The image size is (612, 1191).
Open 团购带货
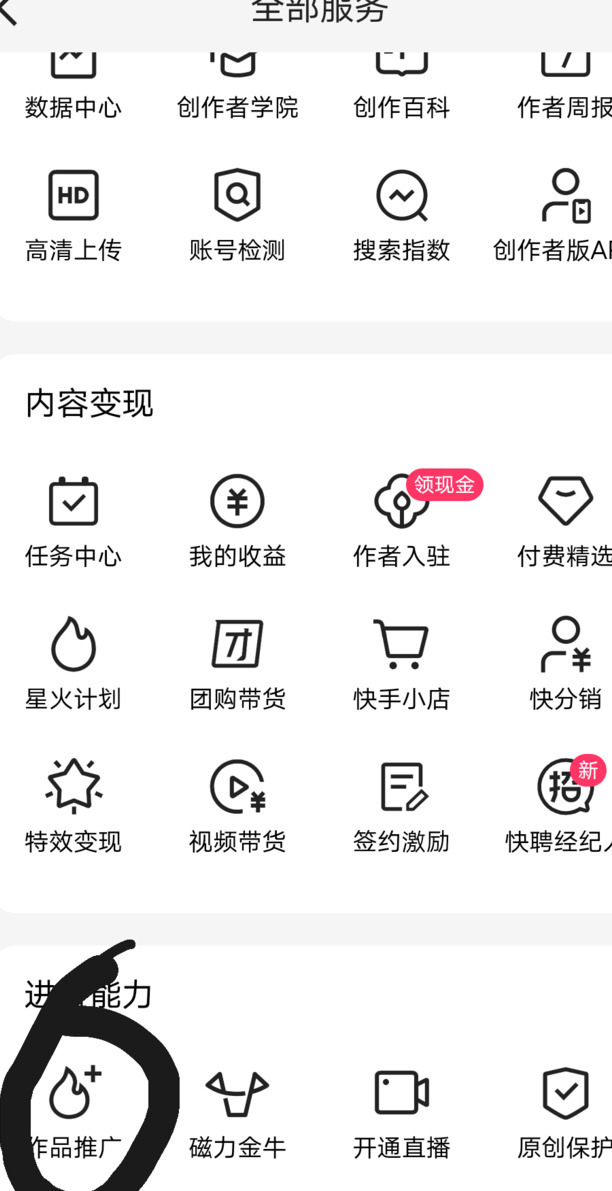click(x=237, y=664)
